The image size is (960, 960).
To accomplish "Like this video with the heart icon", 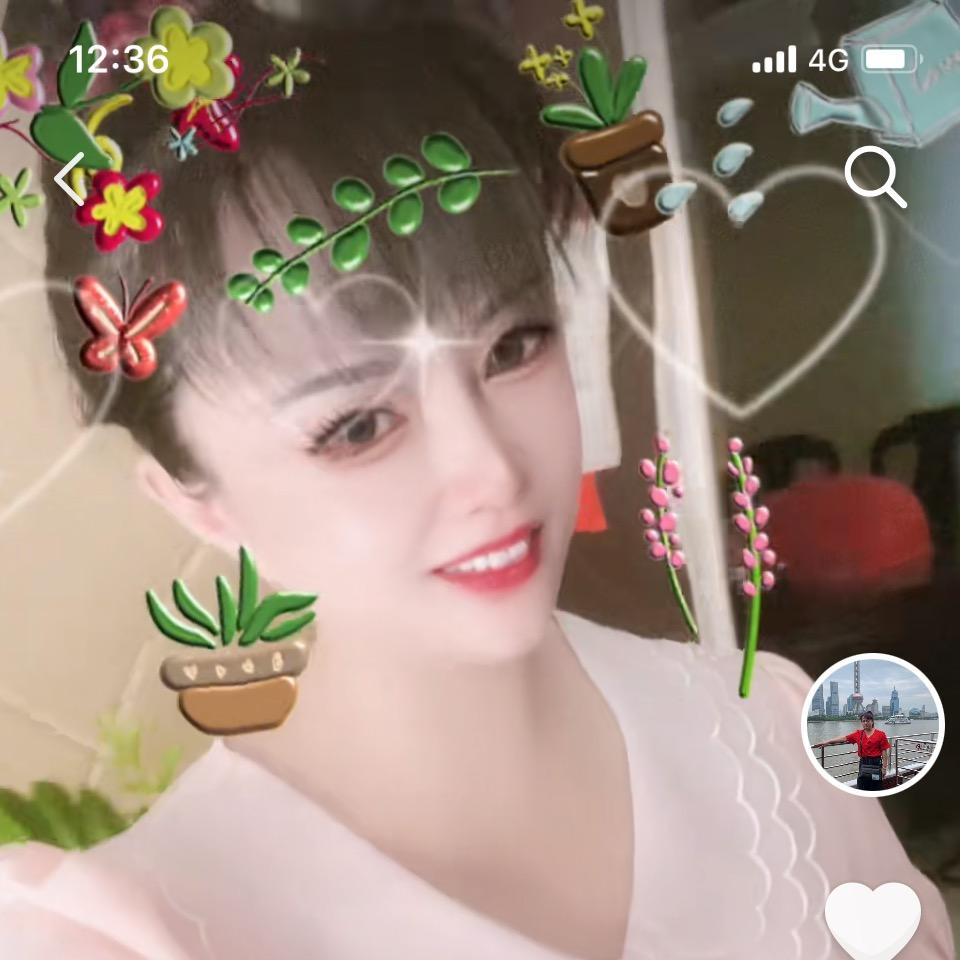I will (x=872, y=918).
